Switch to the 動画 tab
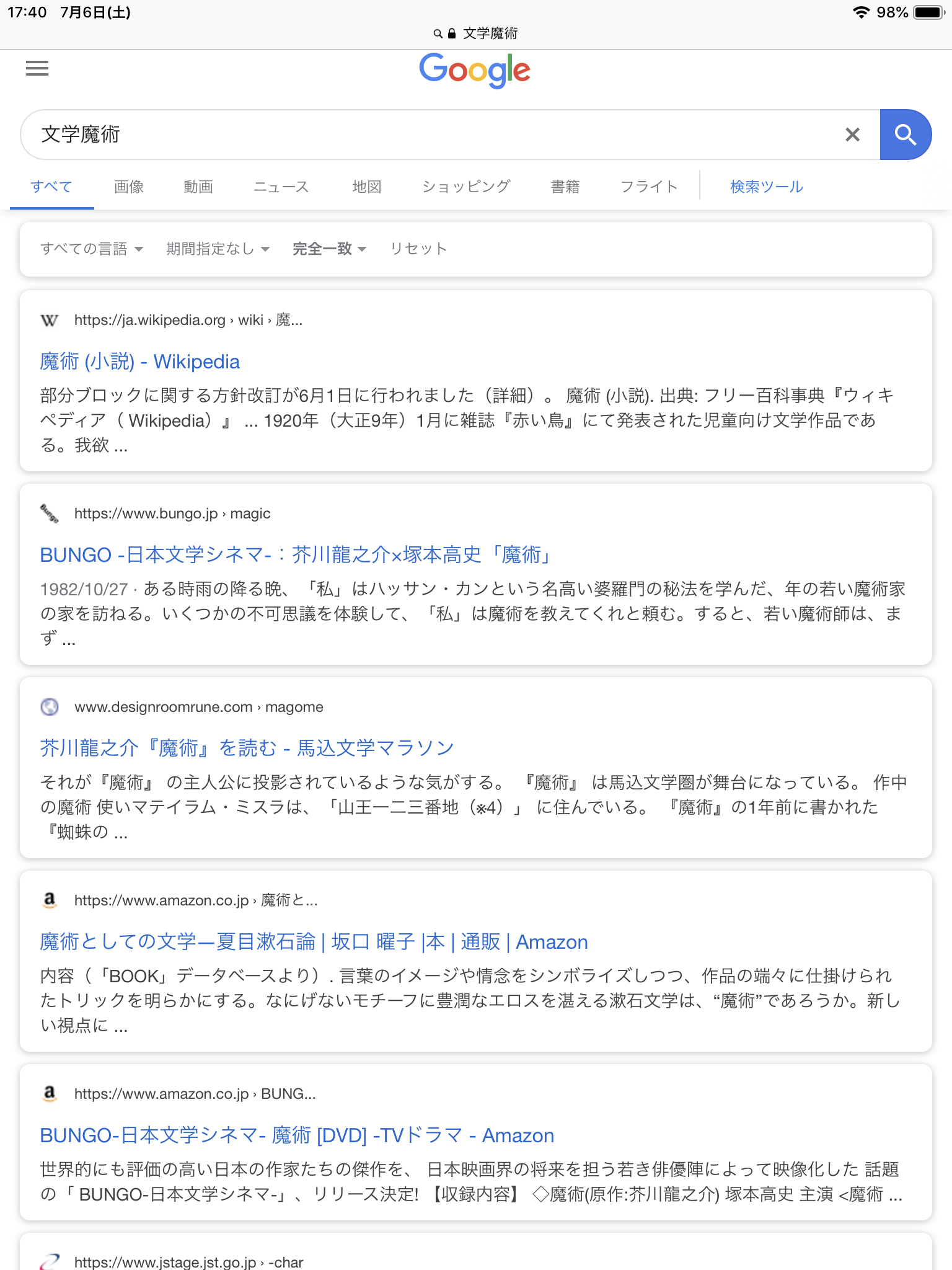Image resolution: width=952 pixels, height=1270 pixels. pyautogui.click(x=198, y=187)
